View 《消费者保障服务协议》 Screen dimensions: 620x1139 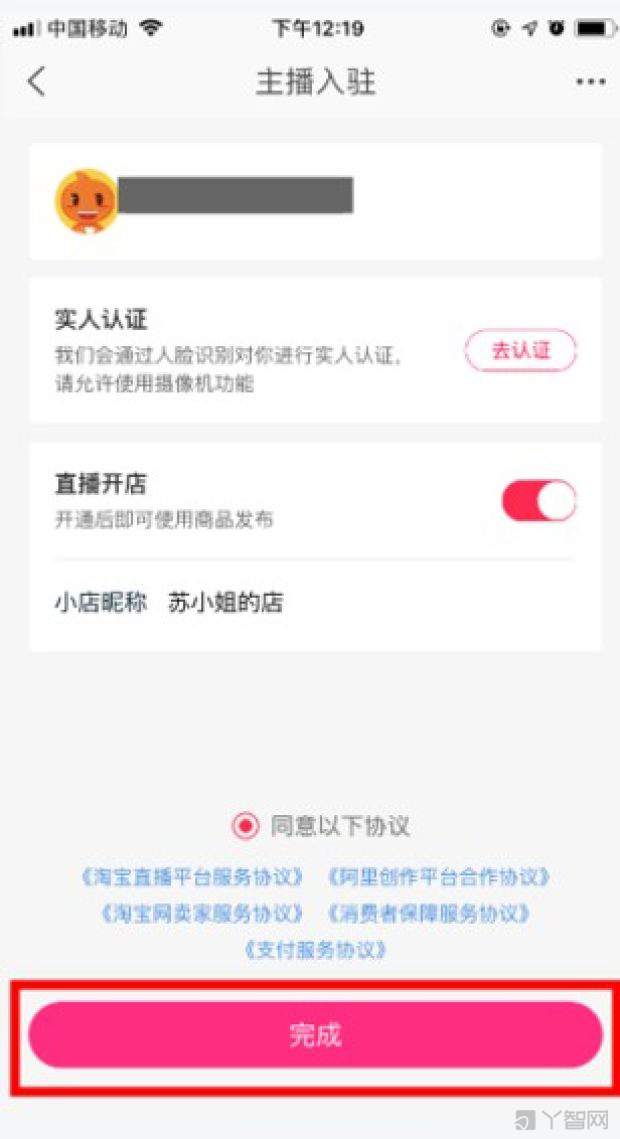click(x=428, y=913)
